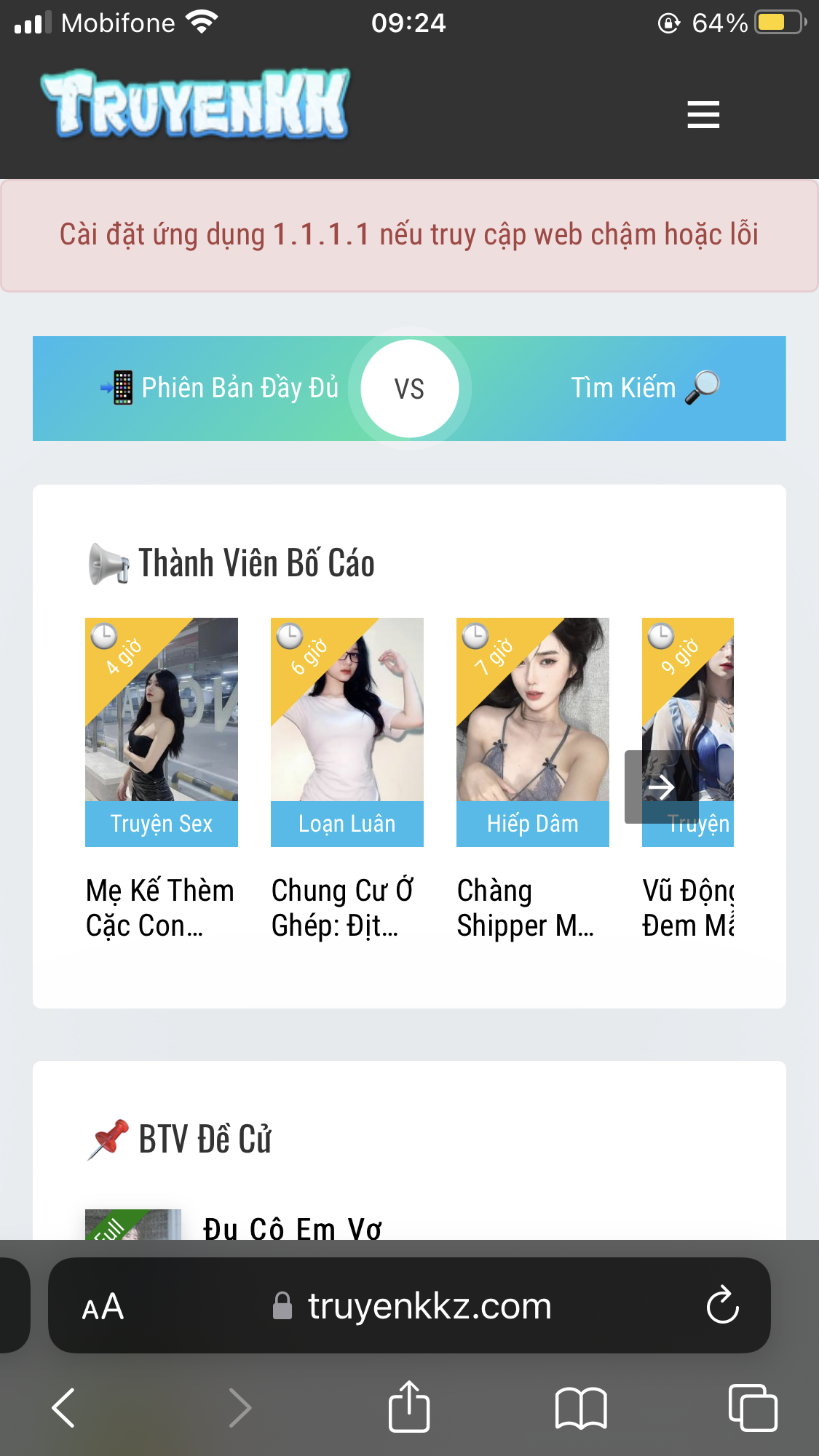The height and width of the screenshot is (1456, 819).
Task: Reload the current page
Action: 722,1305
